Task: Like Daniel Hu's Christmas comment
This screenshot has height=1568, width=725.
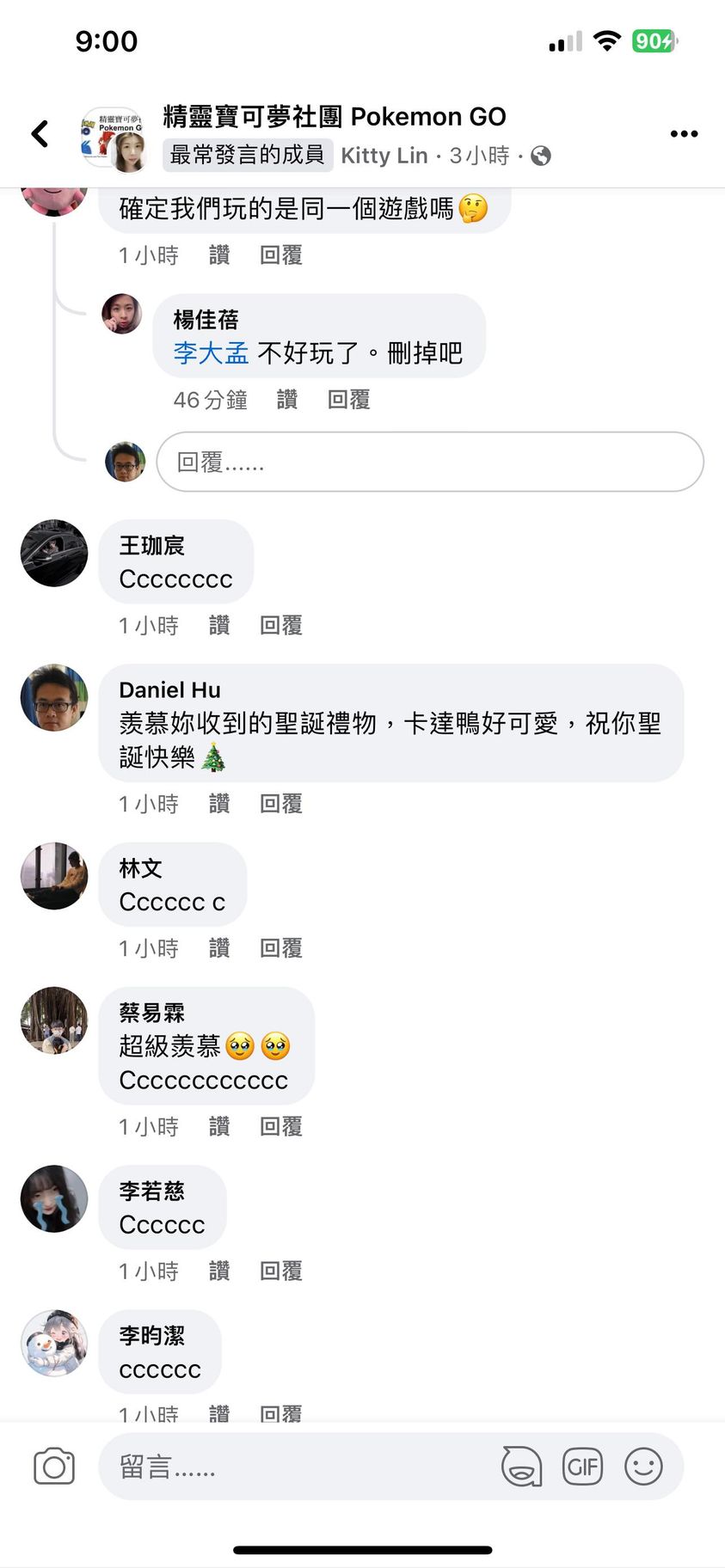Action: [219, 805]
